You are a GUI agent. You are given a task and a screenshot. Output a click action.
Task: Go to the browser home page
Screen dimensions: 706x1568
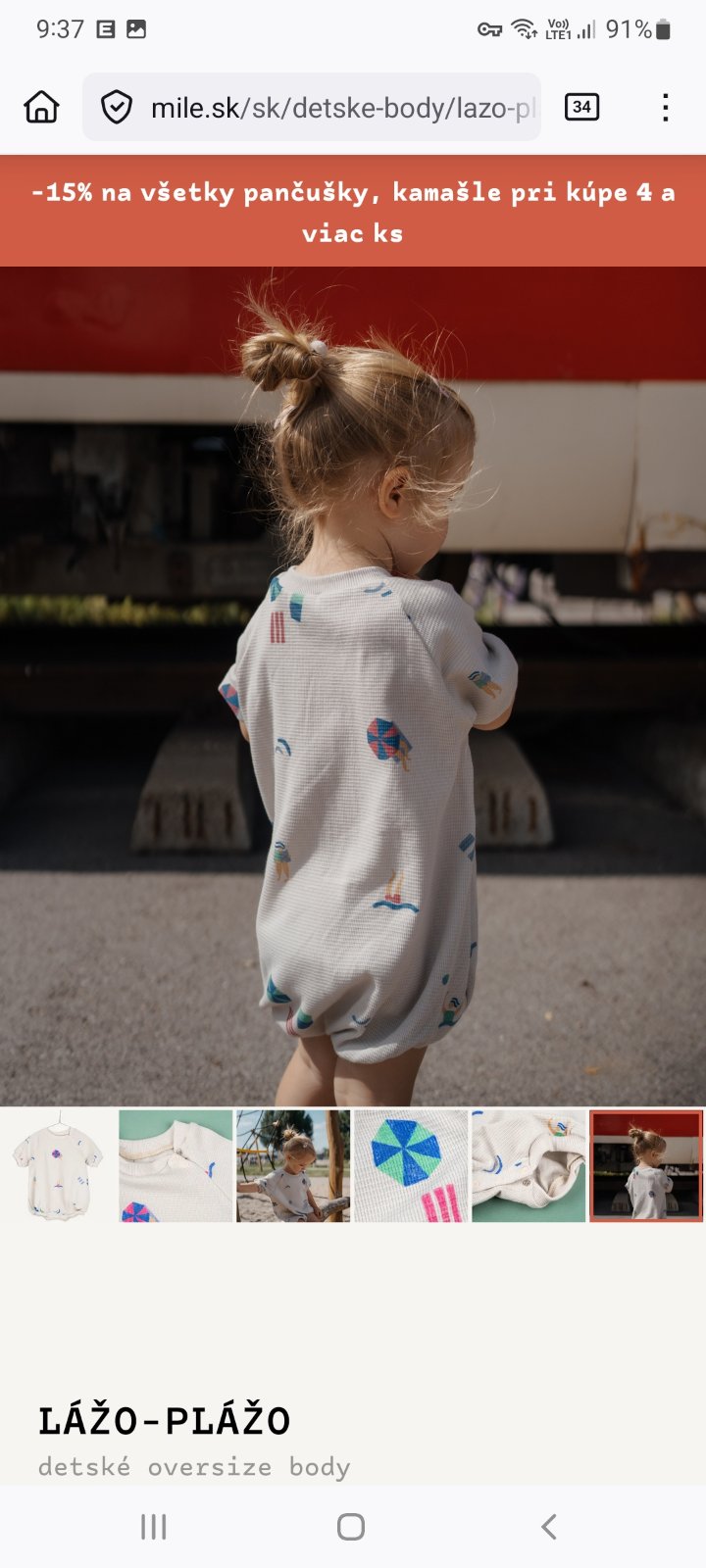coord(41,107)
